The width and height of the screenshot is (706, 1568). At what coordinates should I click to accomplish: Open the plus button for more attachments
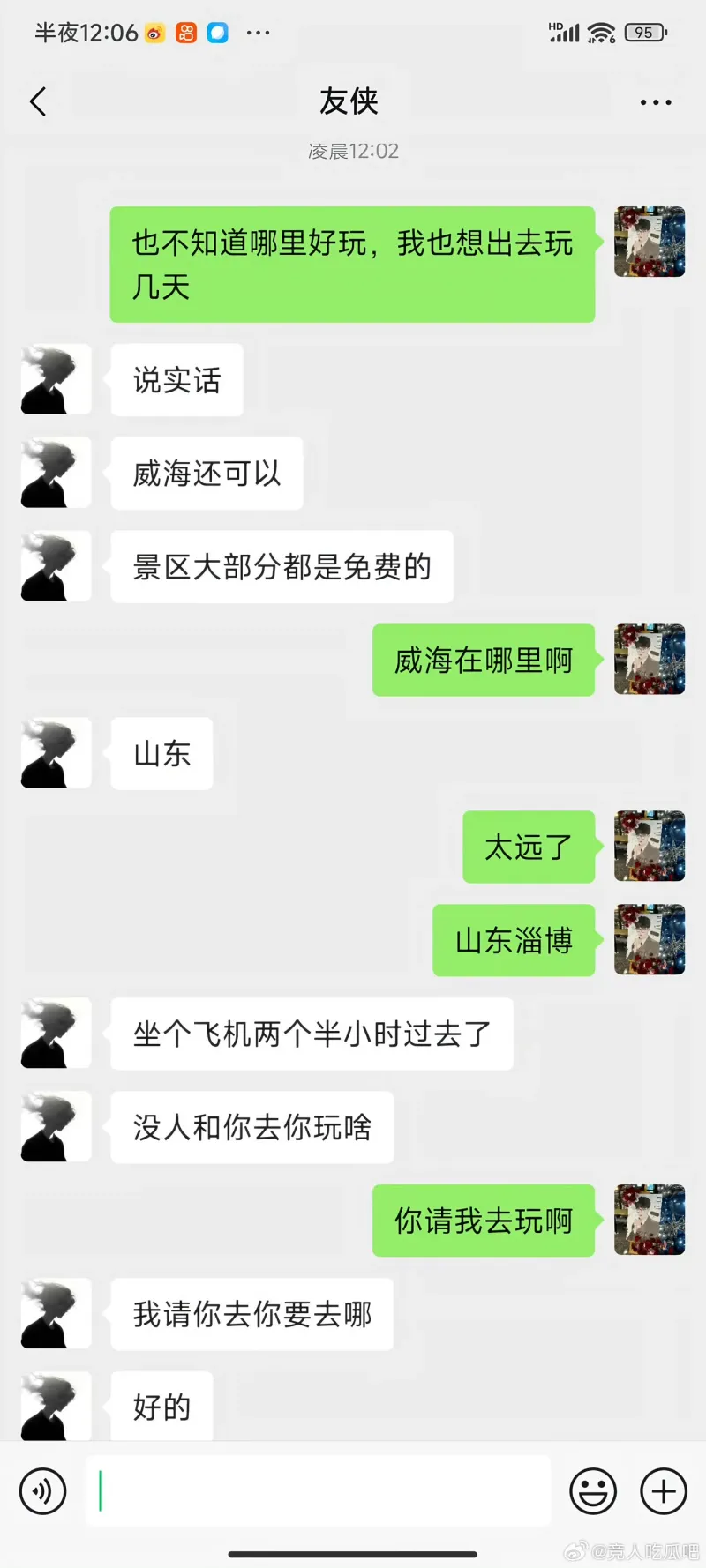point(663,1491)
